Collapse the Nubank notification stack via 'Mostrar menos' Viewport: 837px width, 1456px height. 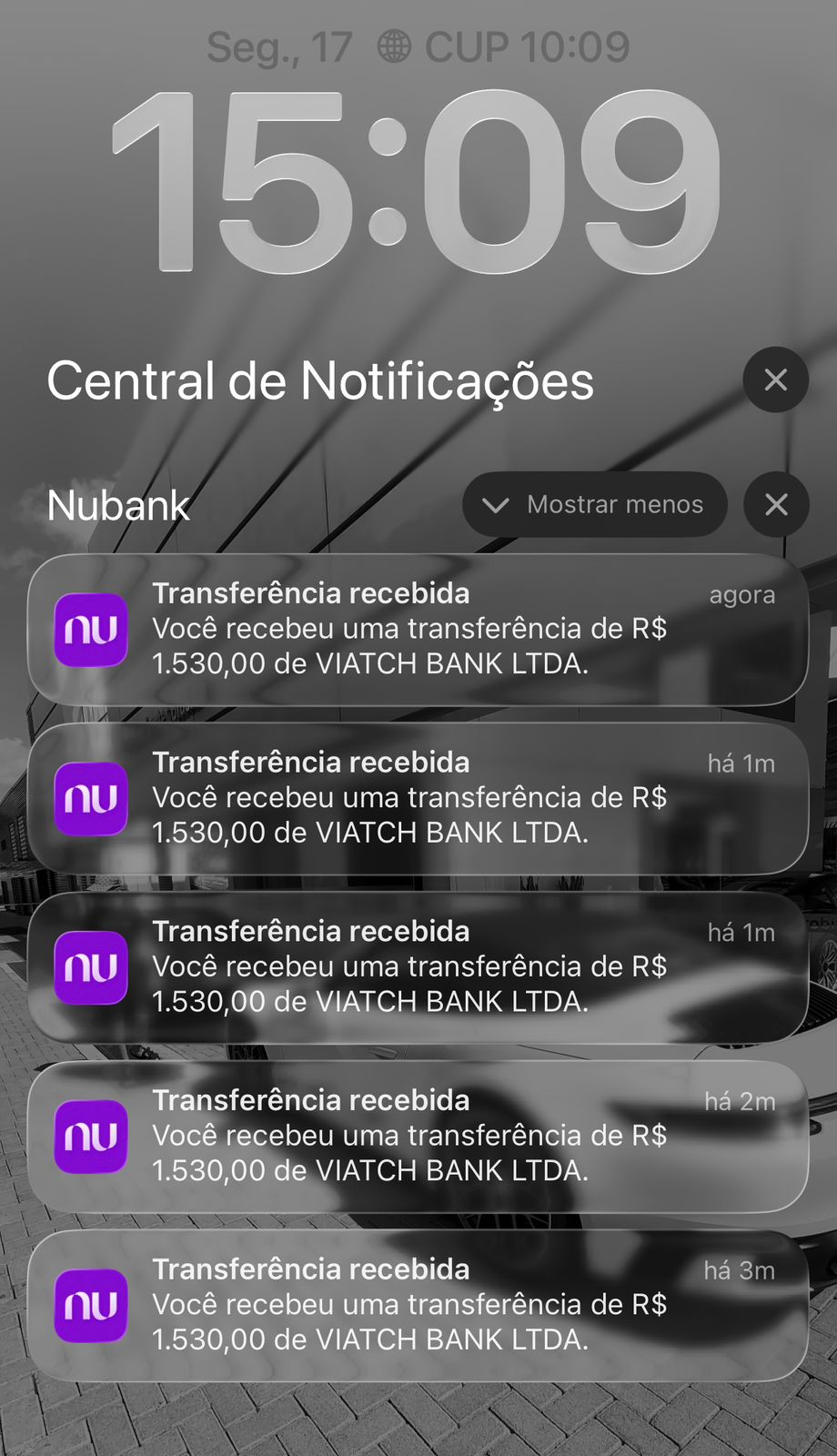click(x=594, y=504)
